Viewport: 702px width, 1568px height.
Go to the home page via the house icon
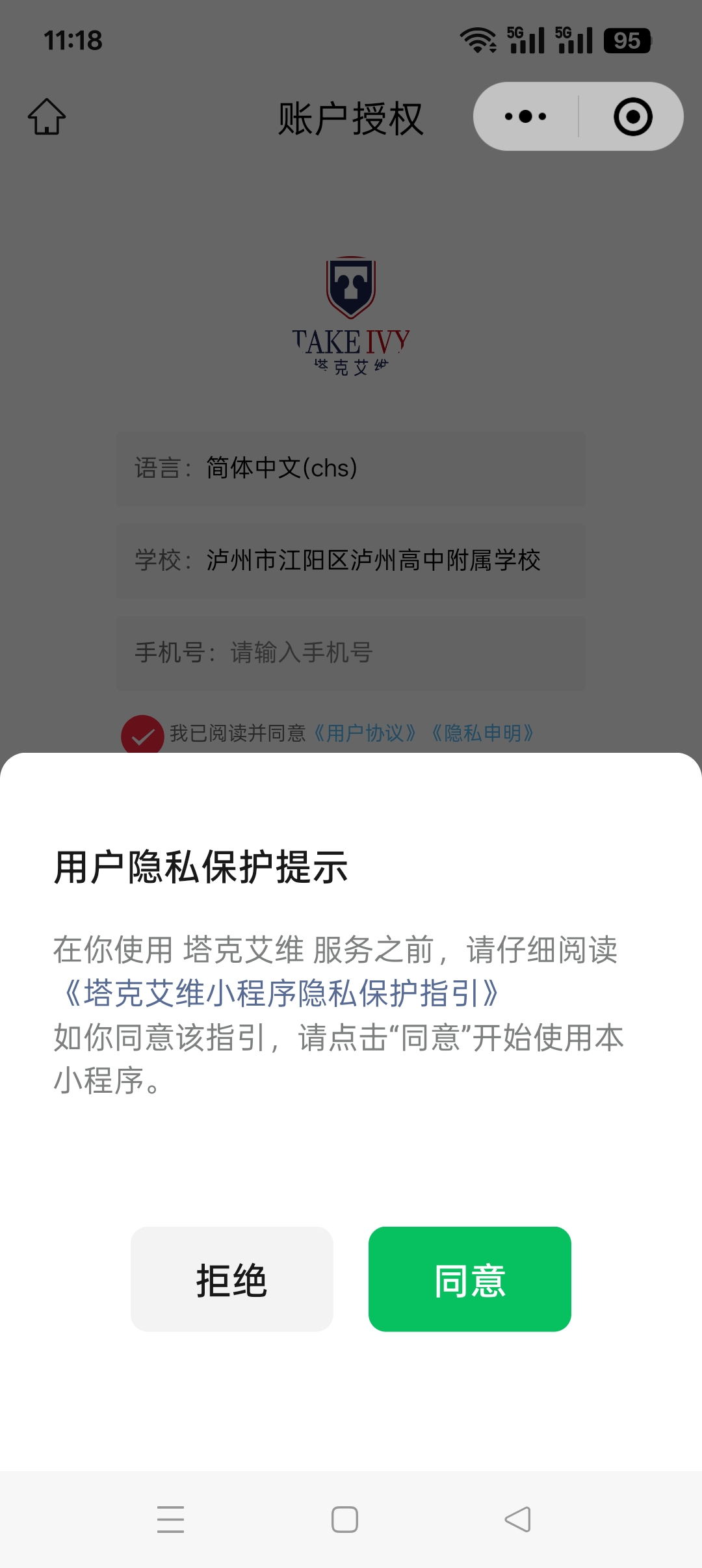point(47,117)
